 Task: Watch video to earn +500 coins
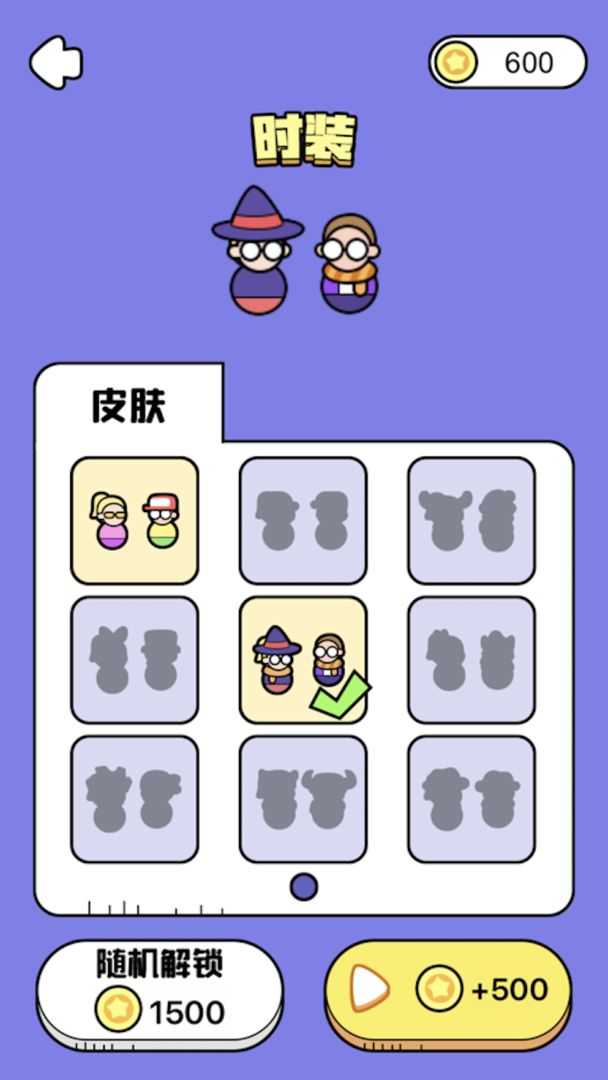448,989
